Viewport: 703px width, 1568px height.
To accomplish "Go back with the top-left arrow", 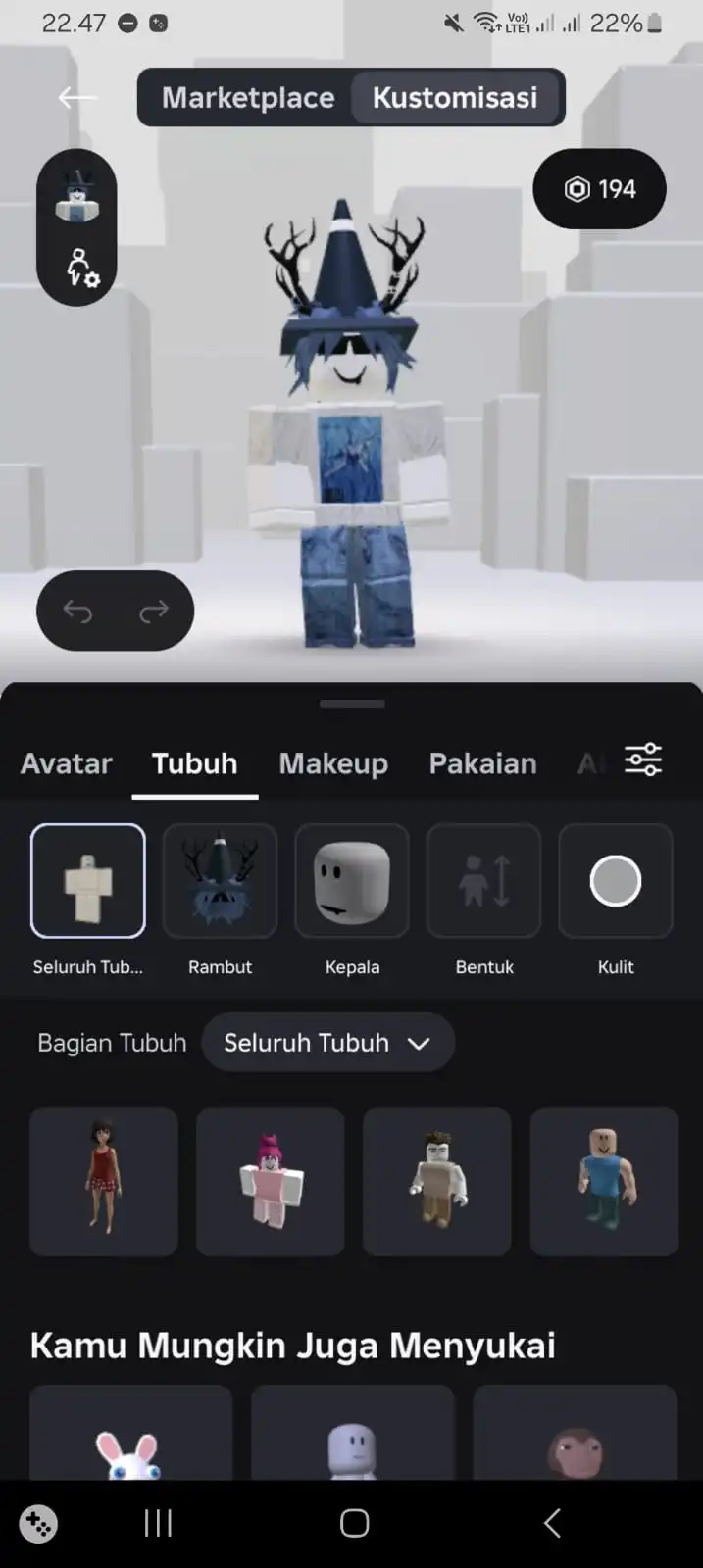I will (76, 97).
